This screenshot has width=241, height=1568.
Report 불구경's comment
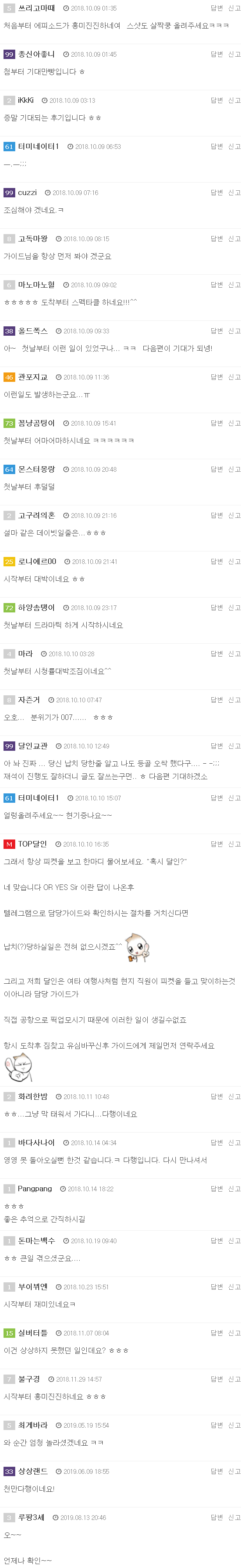point(234,1379)
